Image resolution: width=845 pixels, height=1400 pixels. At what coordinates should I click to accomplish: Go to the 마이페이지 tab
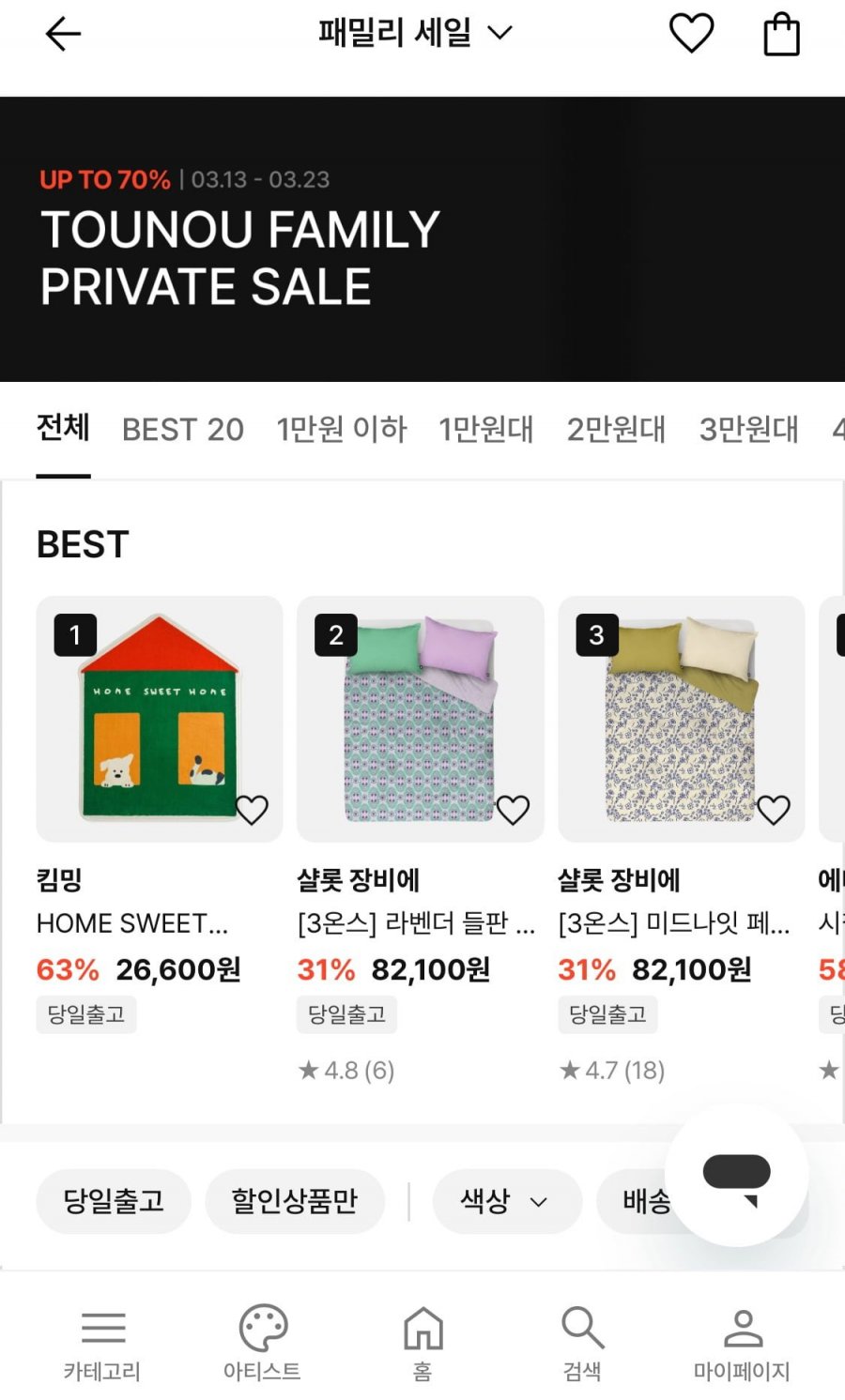[742, 1346]
